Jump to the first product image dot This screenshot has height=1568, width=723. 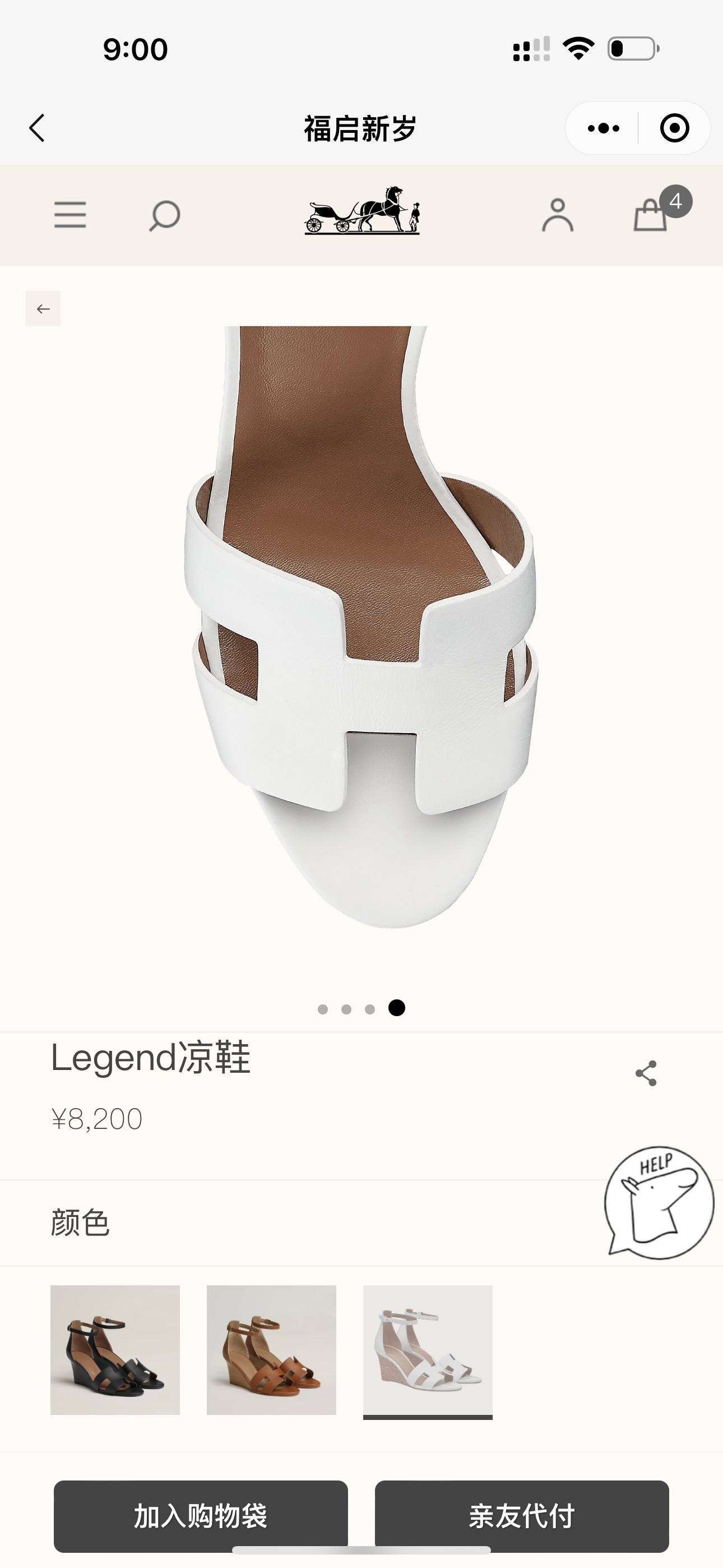click(x=323, y=1009)
